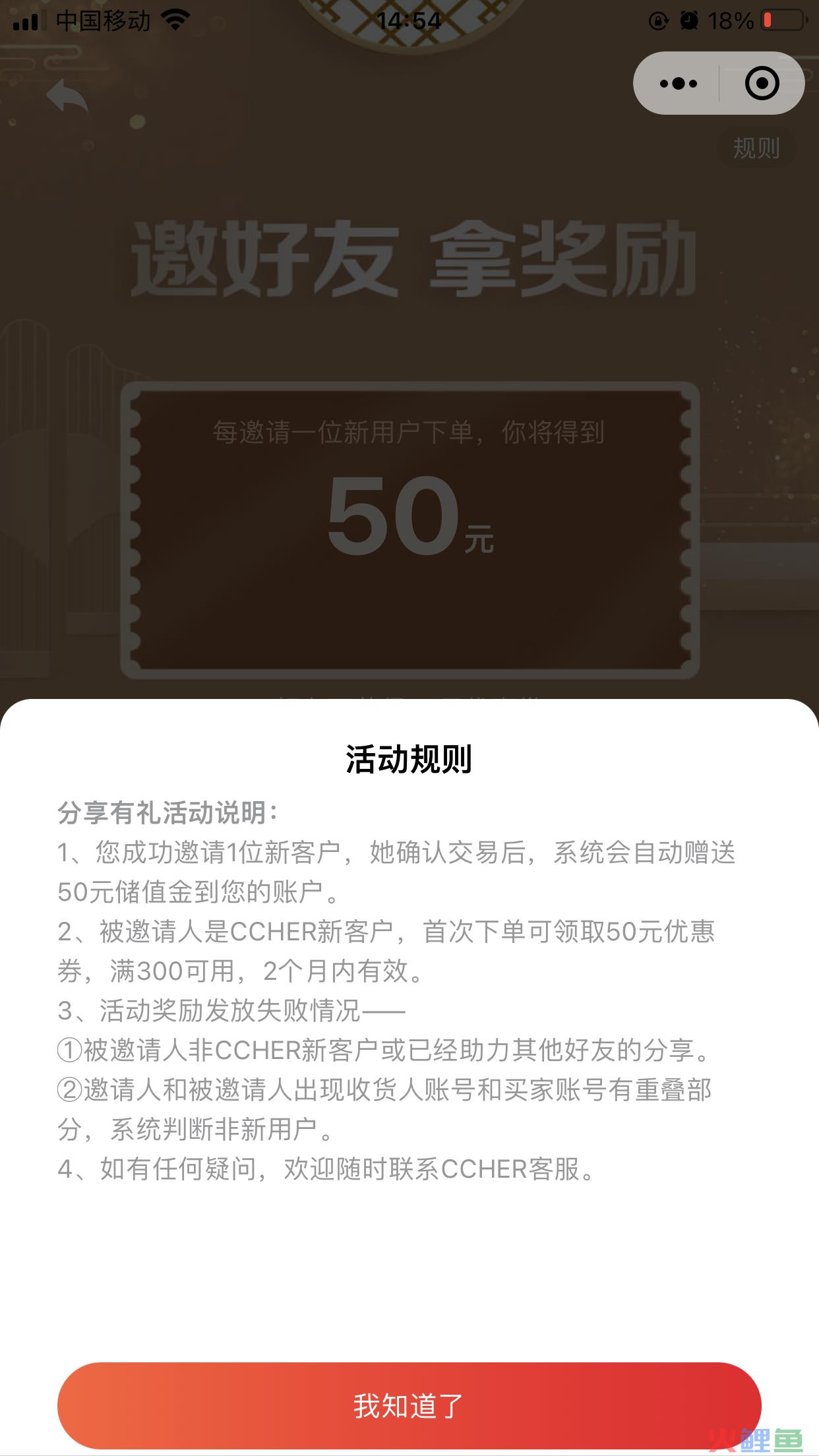This screenshot has height=1456, width=819.
Task: Open the 规则 rules button
Action: 756,148
